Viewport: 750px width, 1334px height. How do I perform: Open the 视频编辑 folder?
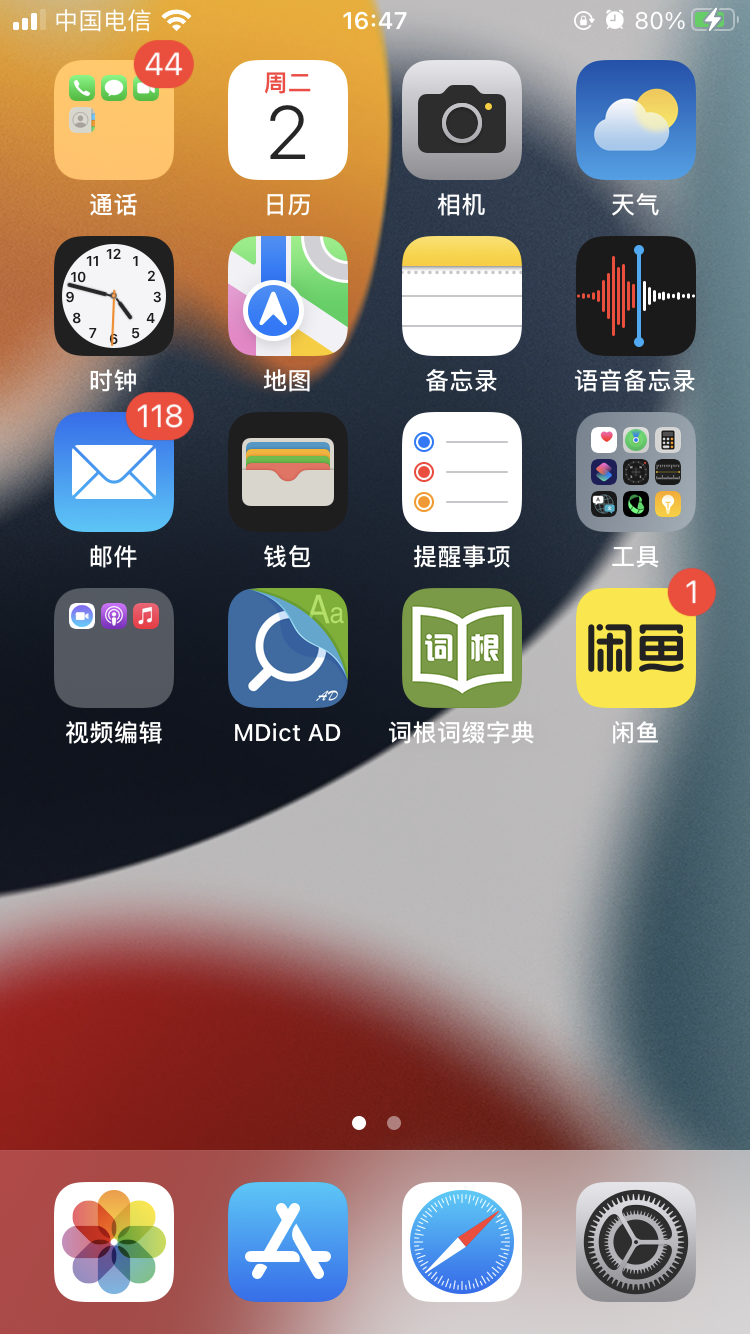pos(114,648)
